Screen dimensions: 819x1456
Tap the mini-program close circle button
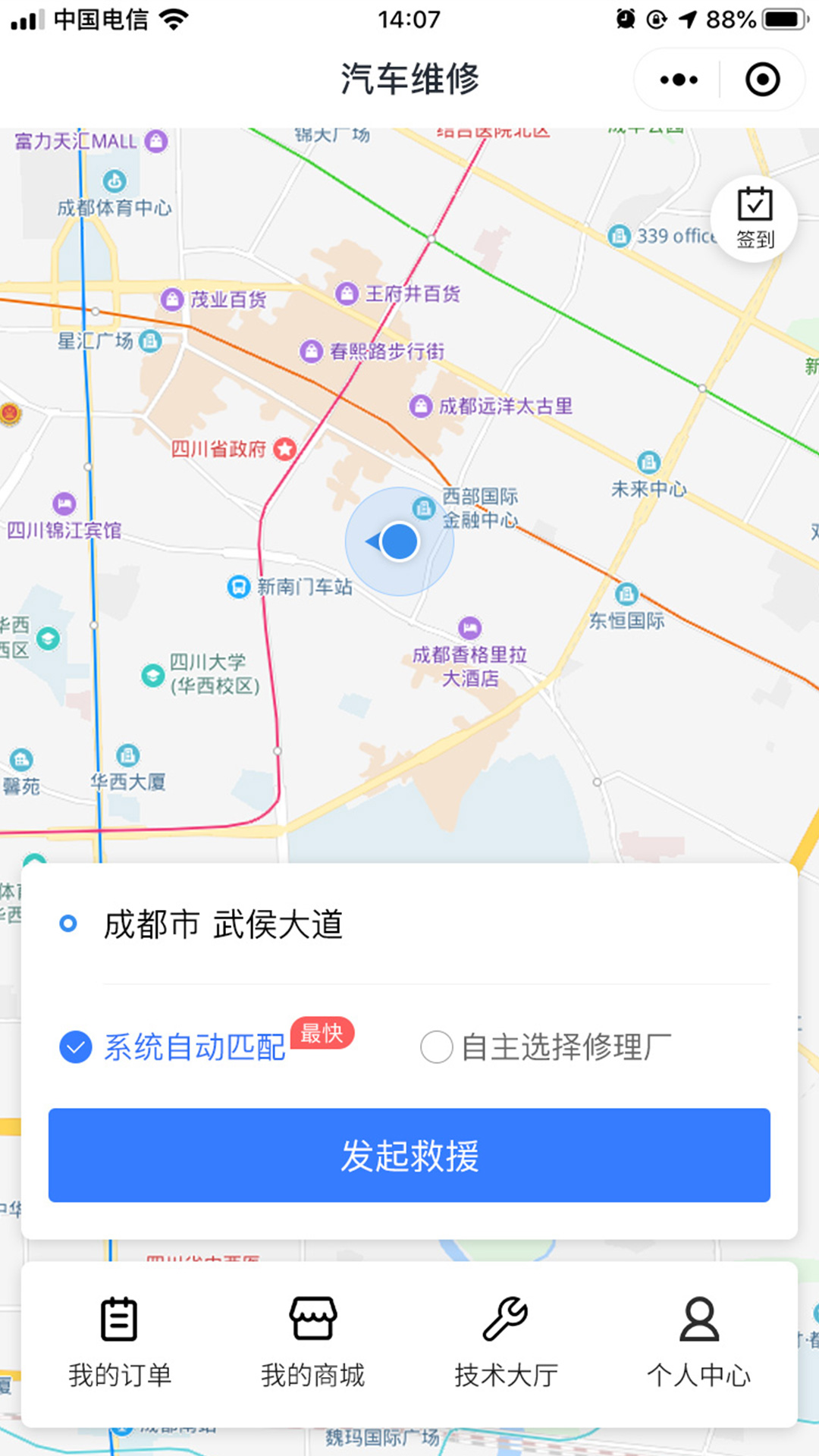pos(763,79)
